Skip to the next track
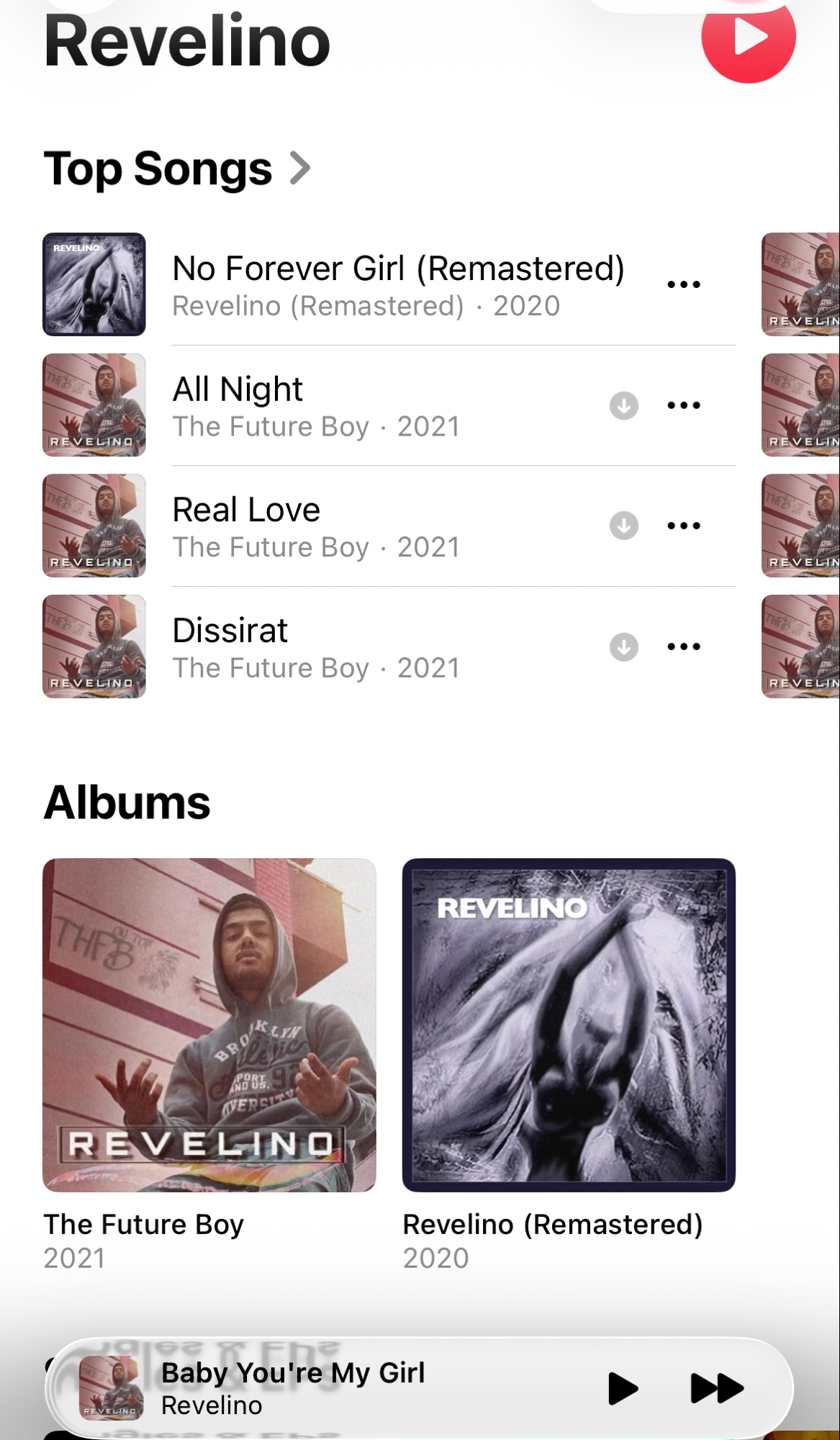Viewport: 840px width, 1440px height. point(716,1388)
